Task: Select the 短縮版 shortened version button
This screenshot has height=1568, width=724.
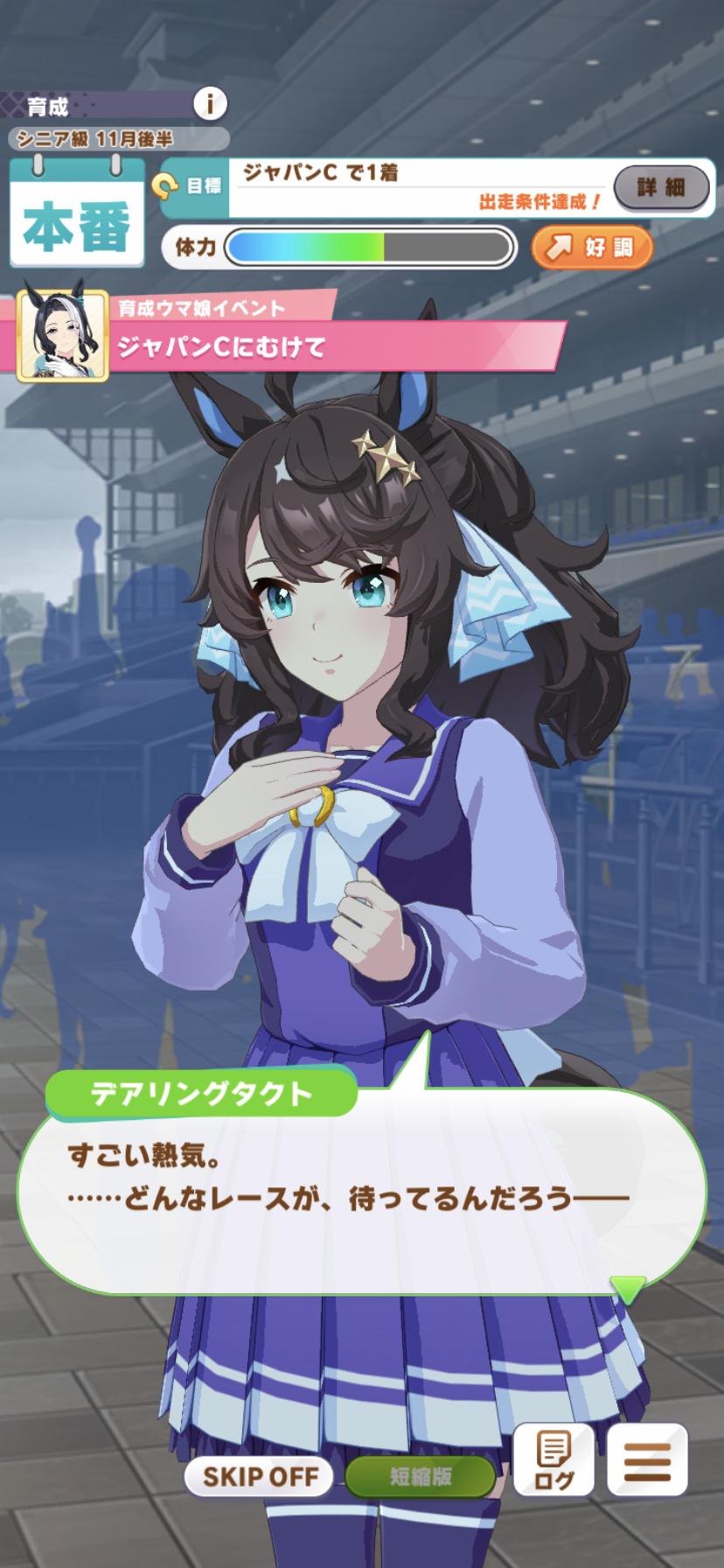Action: point(421,1476)
